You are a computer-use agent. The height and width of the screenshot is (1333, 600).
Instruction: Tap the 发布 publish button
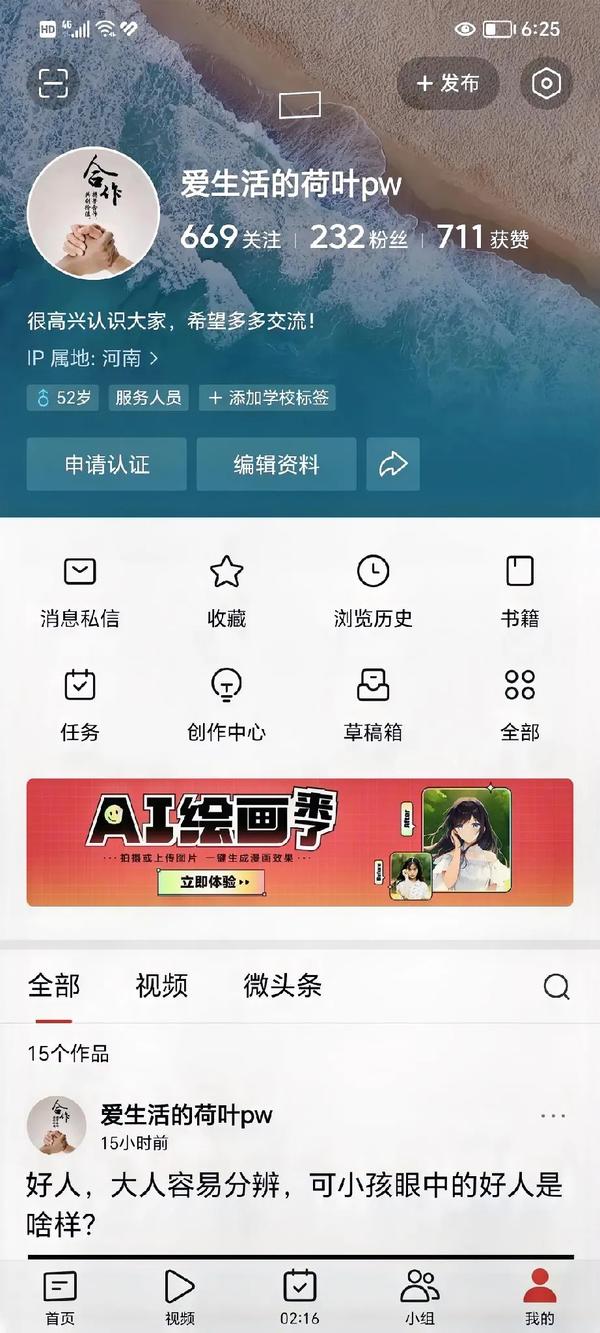click(448, 83)
